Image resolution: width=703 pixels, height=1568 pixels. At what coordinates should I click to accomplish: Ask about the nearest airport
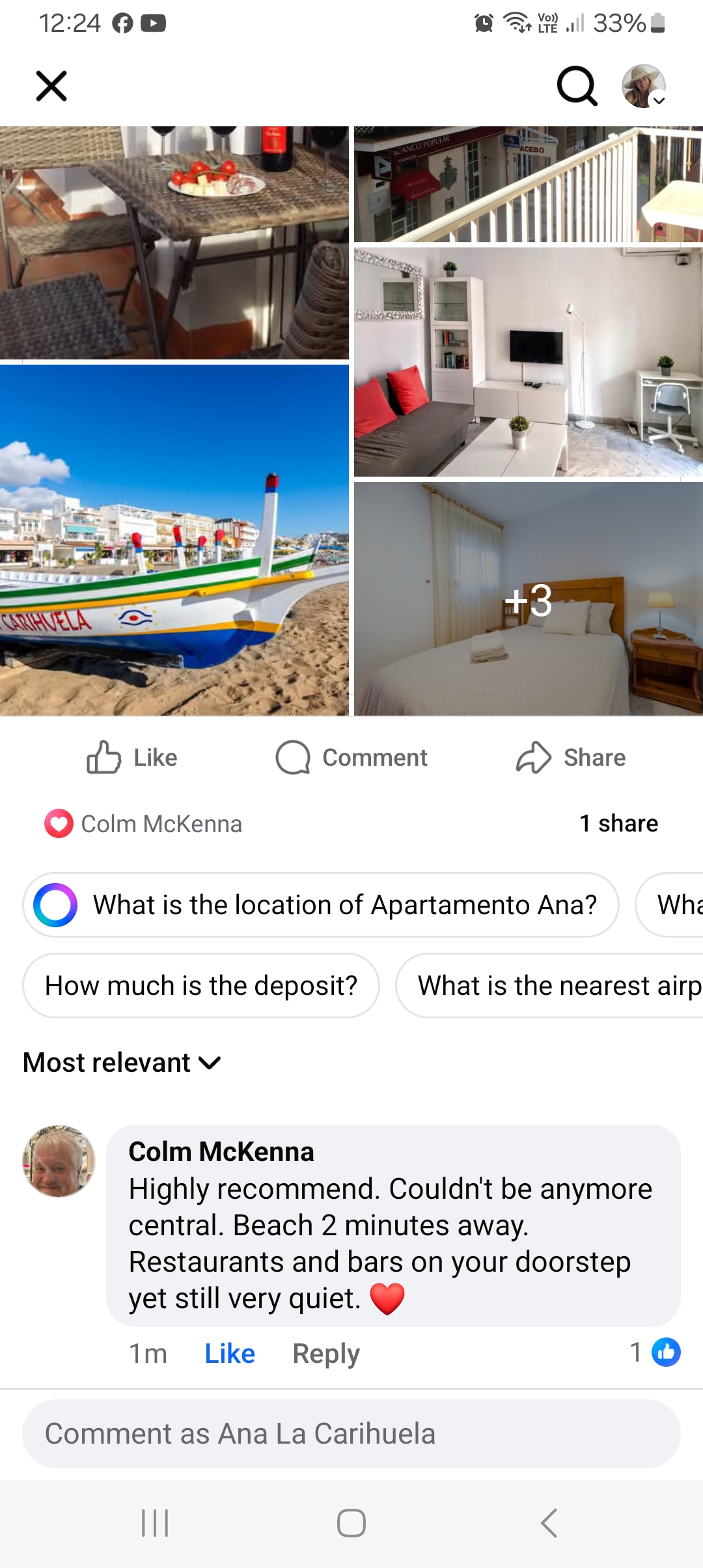[x=553, y=985]
